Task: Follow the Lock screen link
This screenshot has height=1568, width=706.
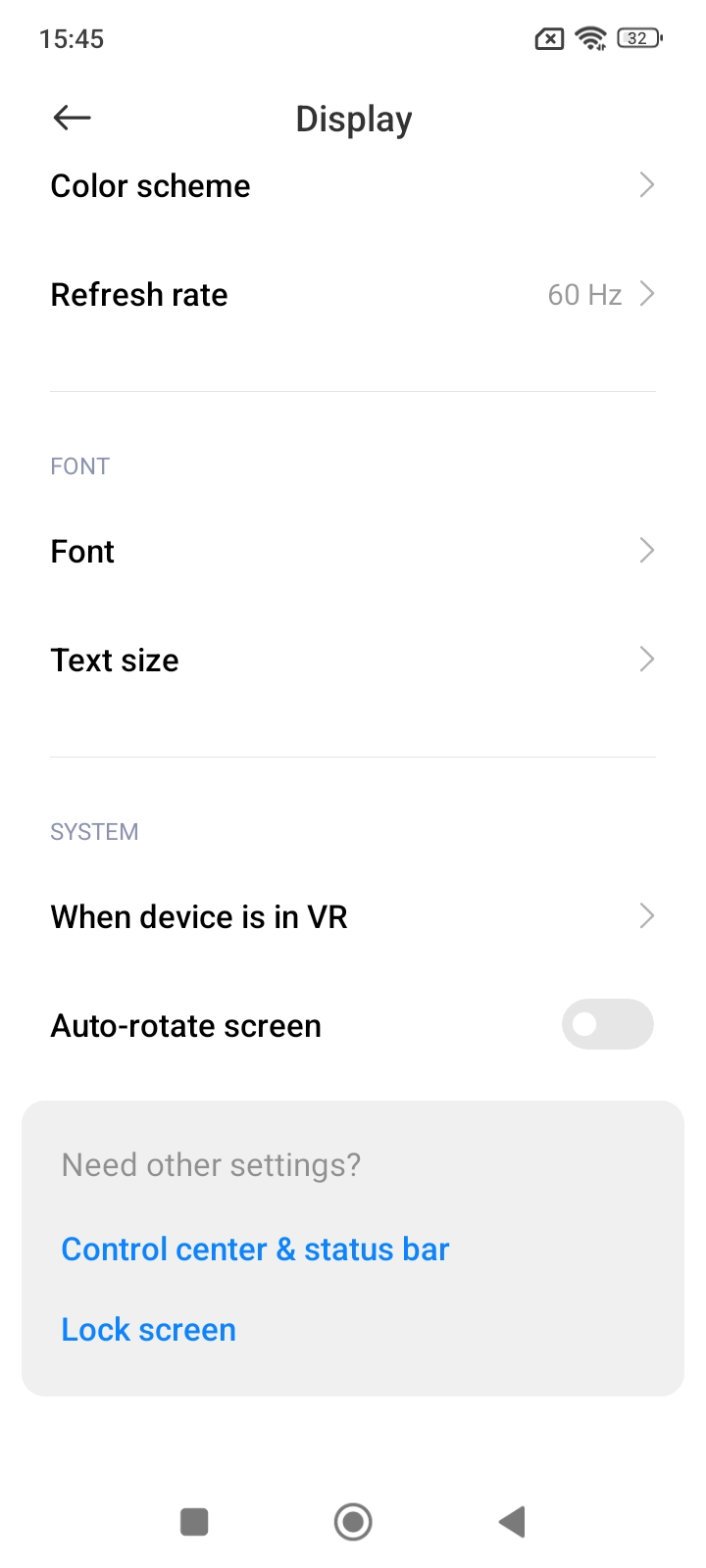Action: click(x=148, y=1330)
